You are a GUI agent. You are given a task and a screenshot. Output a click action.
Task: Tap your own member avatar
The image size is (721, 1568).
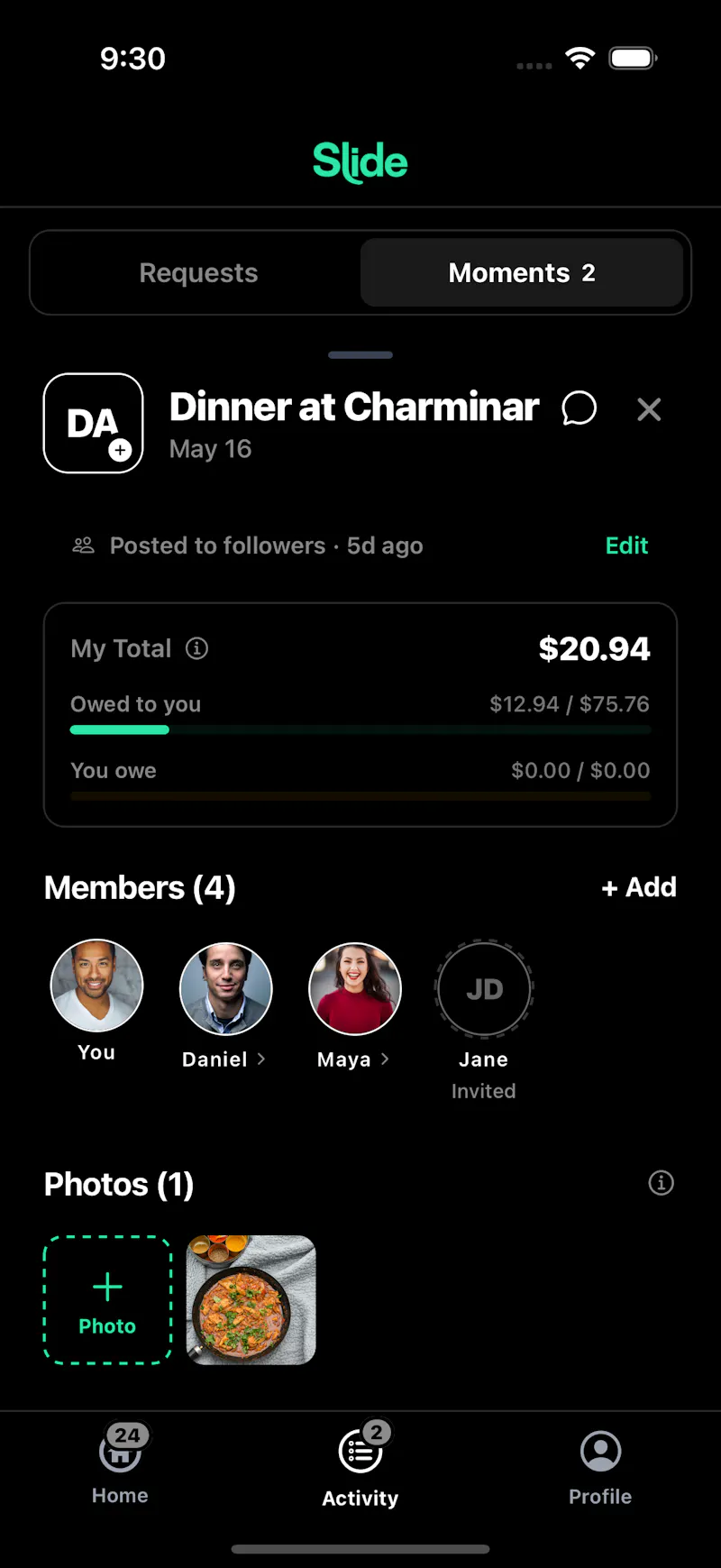click(96, 1001)
